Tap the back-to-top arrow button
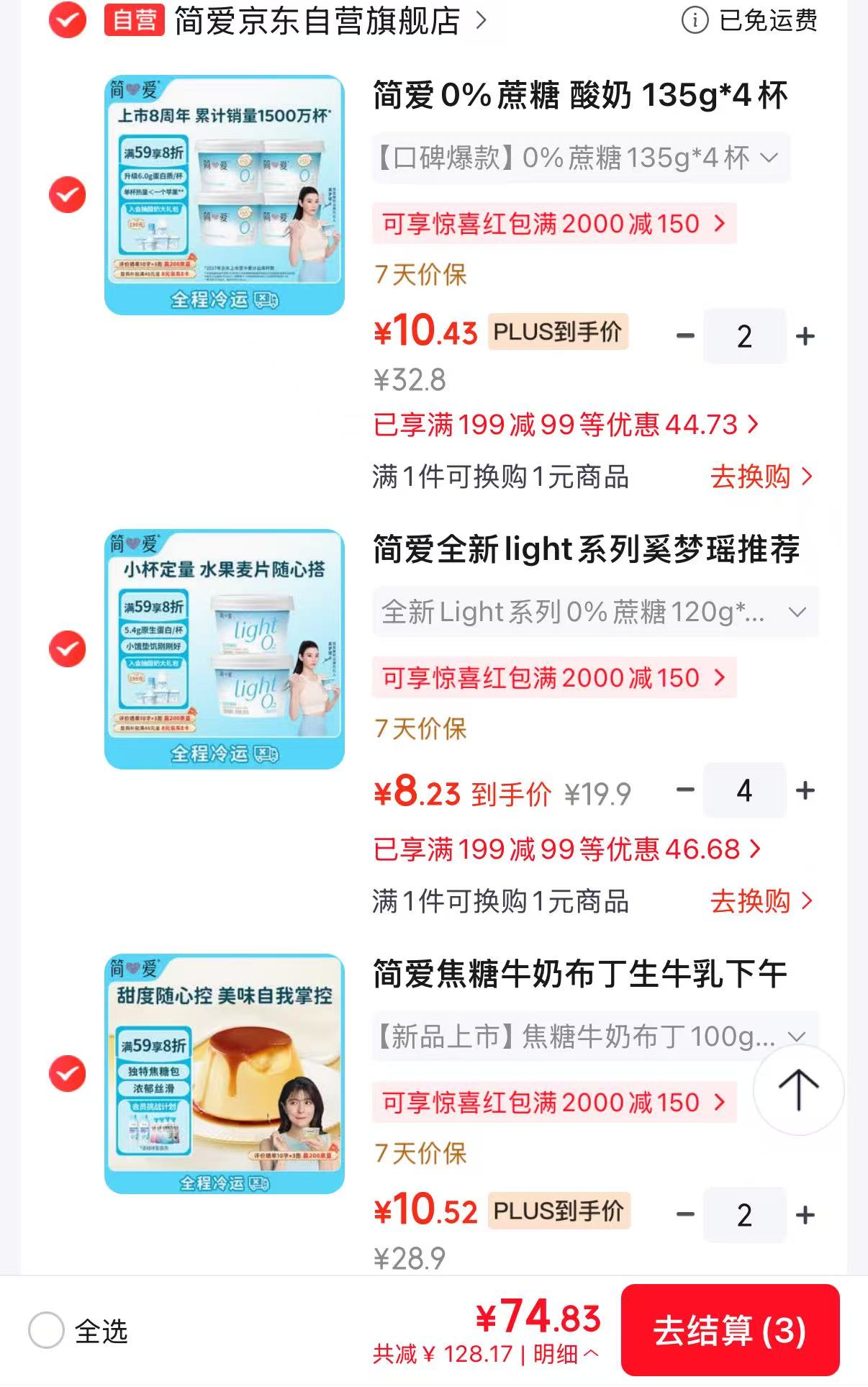Viewport: 868px width, 1387px height. coord(798,1090)
